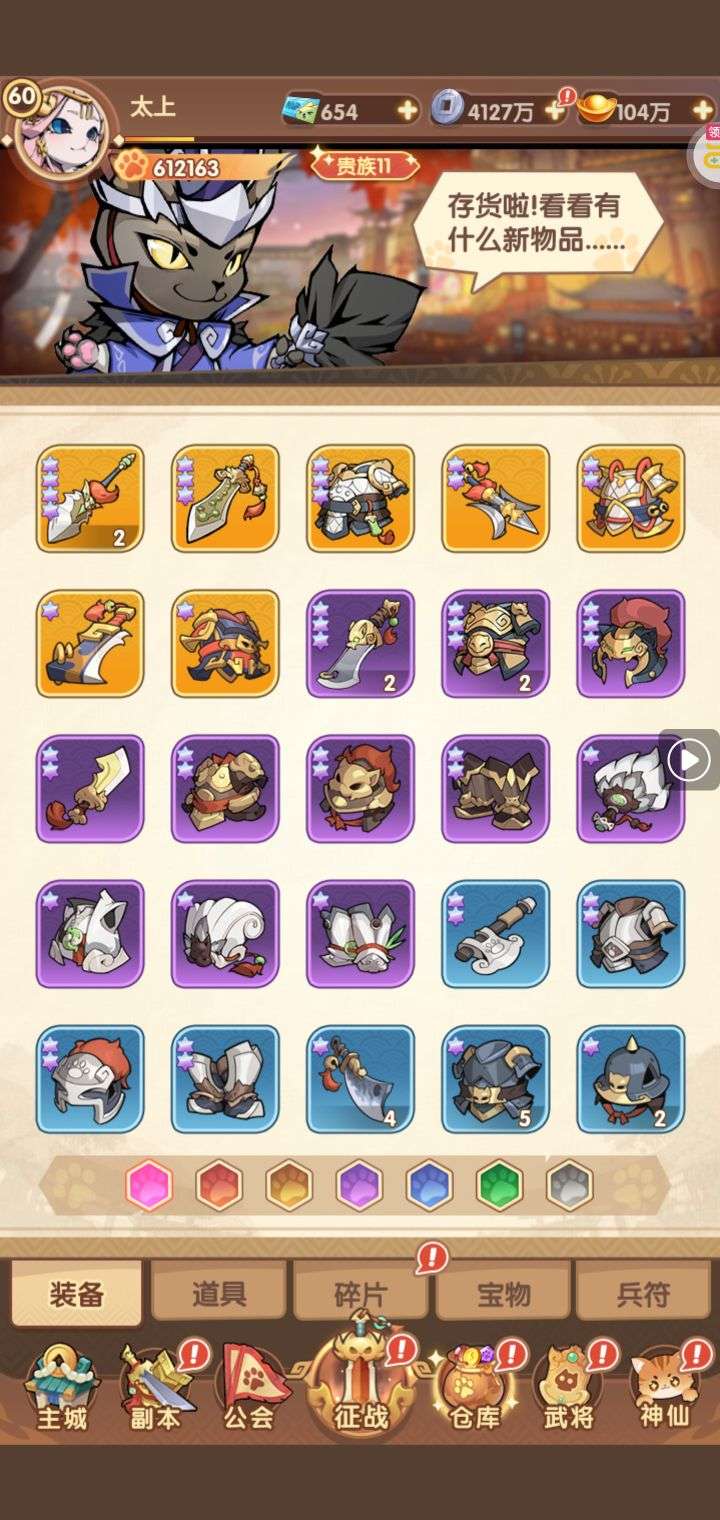Screen dimensions: 720x1520
Task: Switch to the 道具 tab
Action: 218,1294
